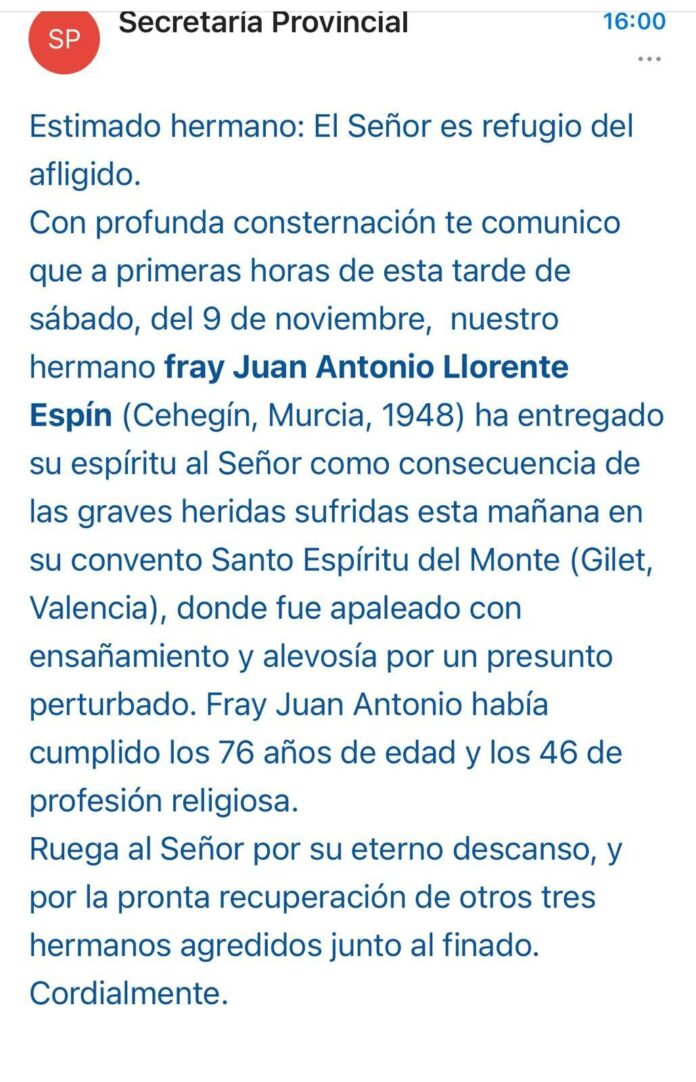View Secretaría Provincial sender details
Screen dimensions: 696x1082
click(263, 22)
